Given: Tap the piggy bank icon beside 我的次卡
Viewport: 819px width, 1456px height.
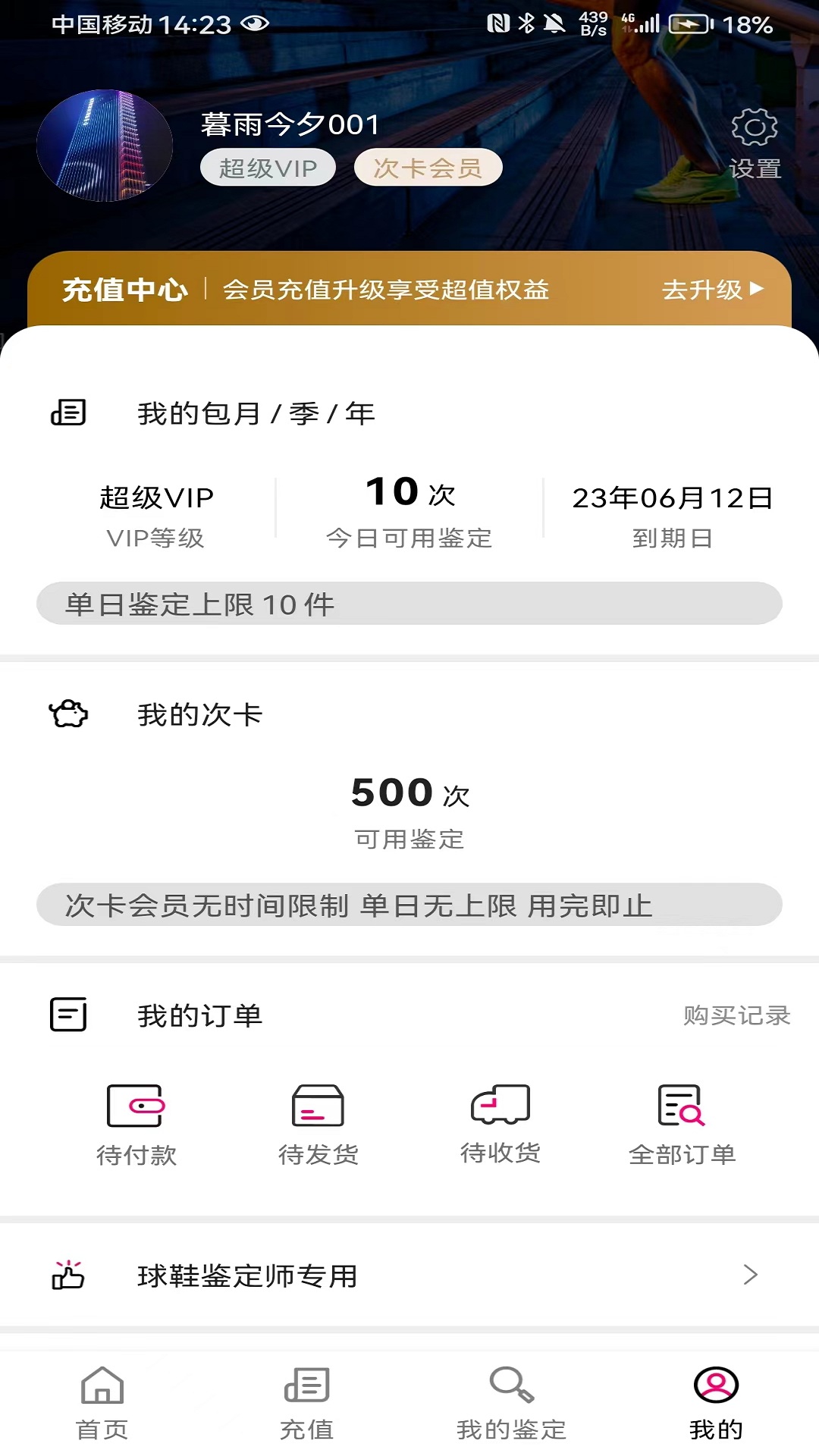Looking at the screenshot, I should coord(67,713).
